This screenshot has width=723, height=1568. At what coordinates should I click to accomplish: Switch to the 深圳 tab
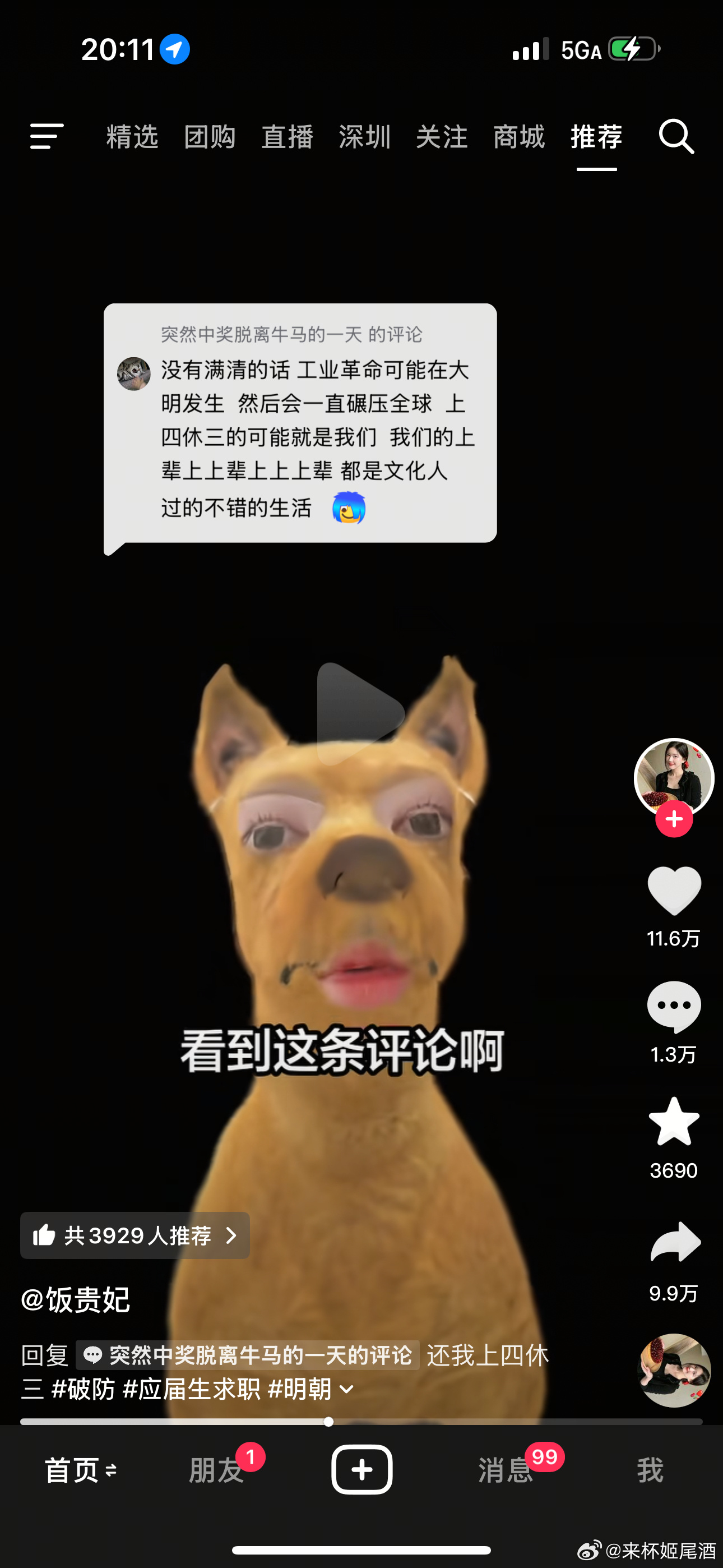(364, 136)
